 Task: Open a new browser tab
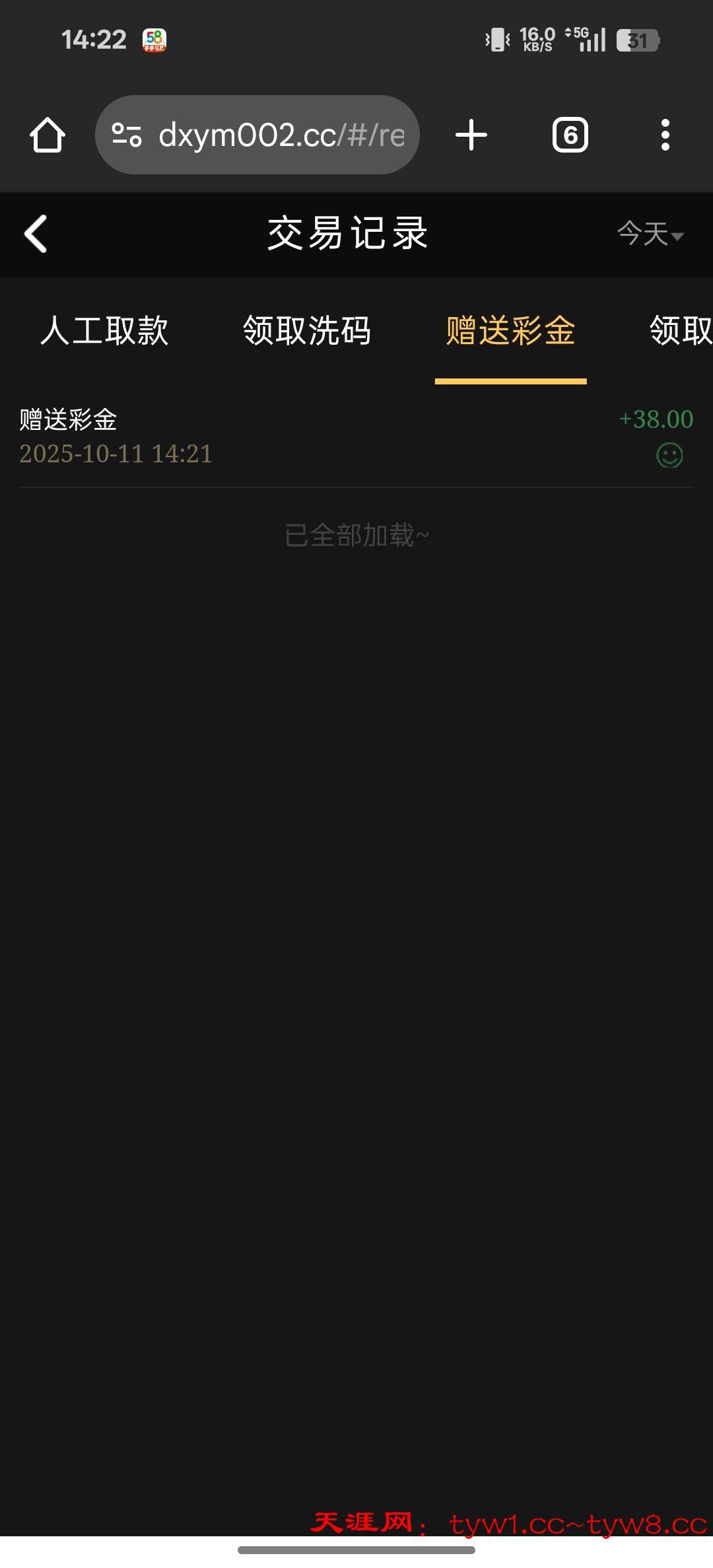[x=471, y=135]
